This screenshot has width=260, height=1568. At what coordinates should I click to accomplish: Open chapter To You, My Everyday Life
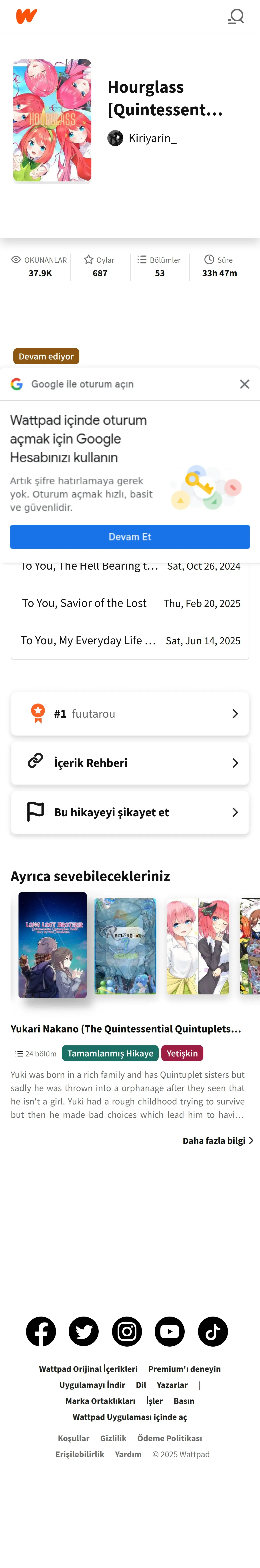click(88, 640)
